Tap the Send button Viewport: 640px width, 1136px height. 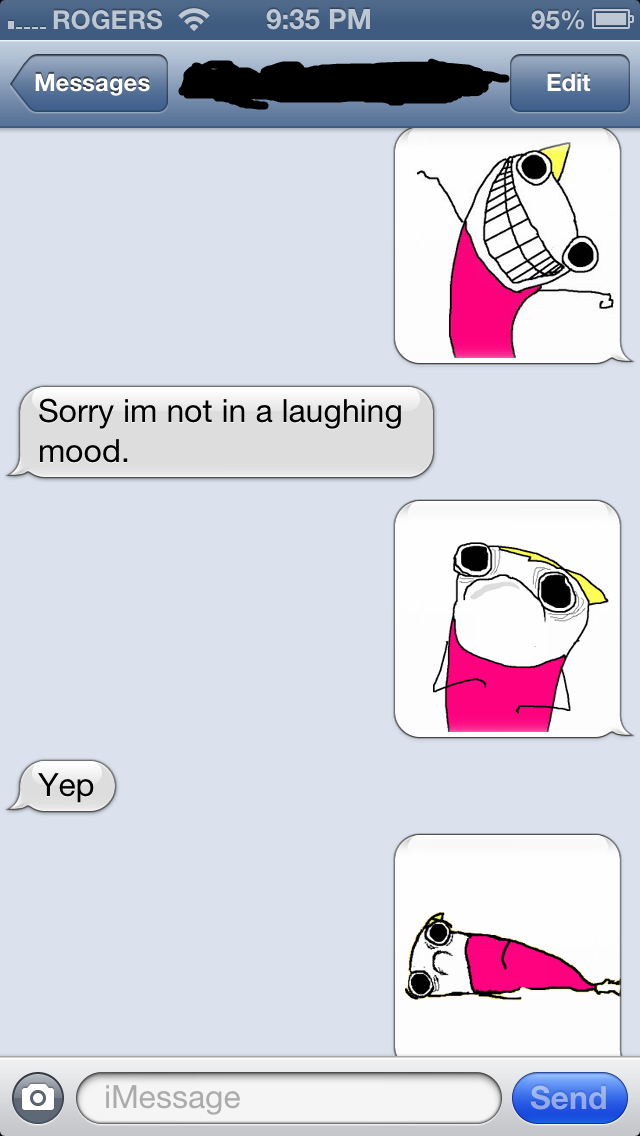click(x=568, y=1098)
